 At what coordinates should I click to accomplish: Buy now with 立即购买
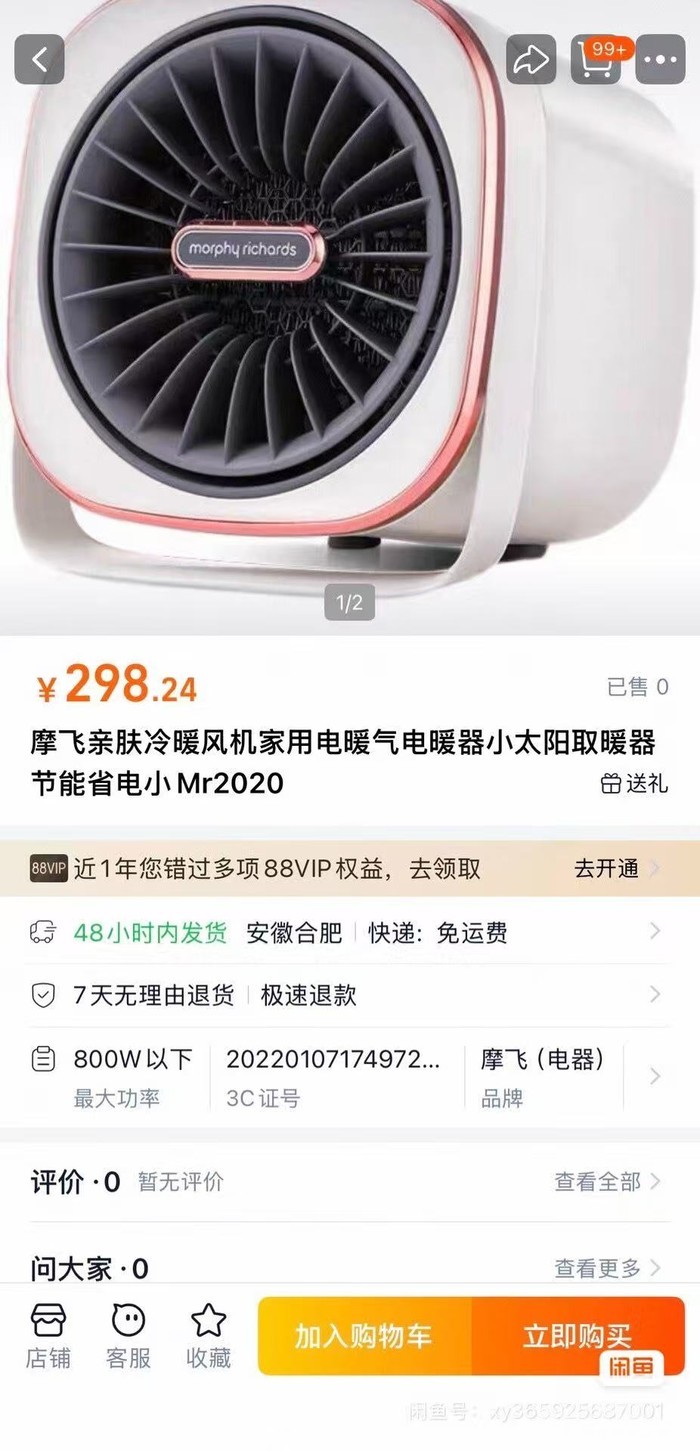pyautogui.click(x=577, y=1336)
